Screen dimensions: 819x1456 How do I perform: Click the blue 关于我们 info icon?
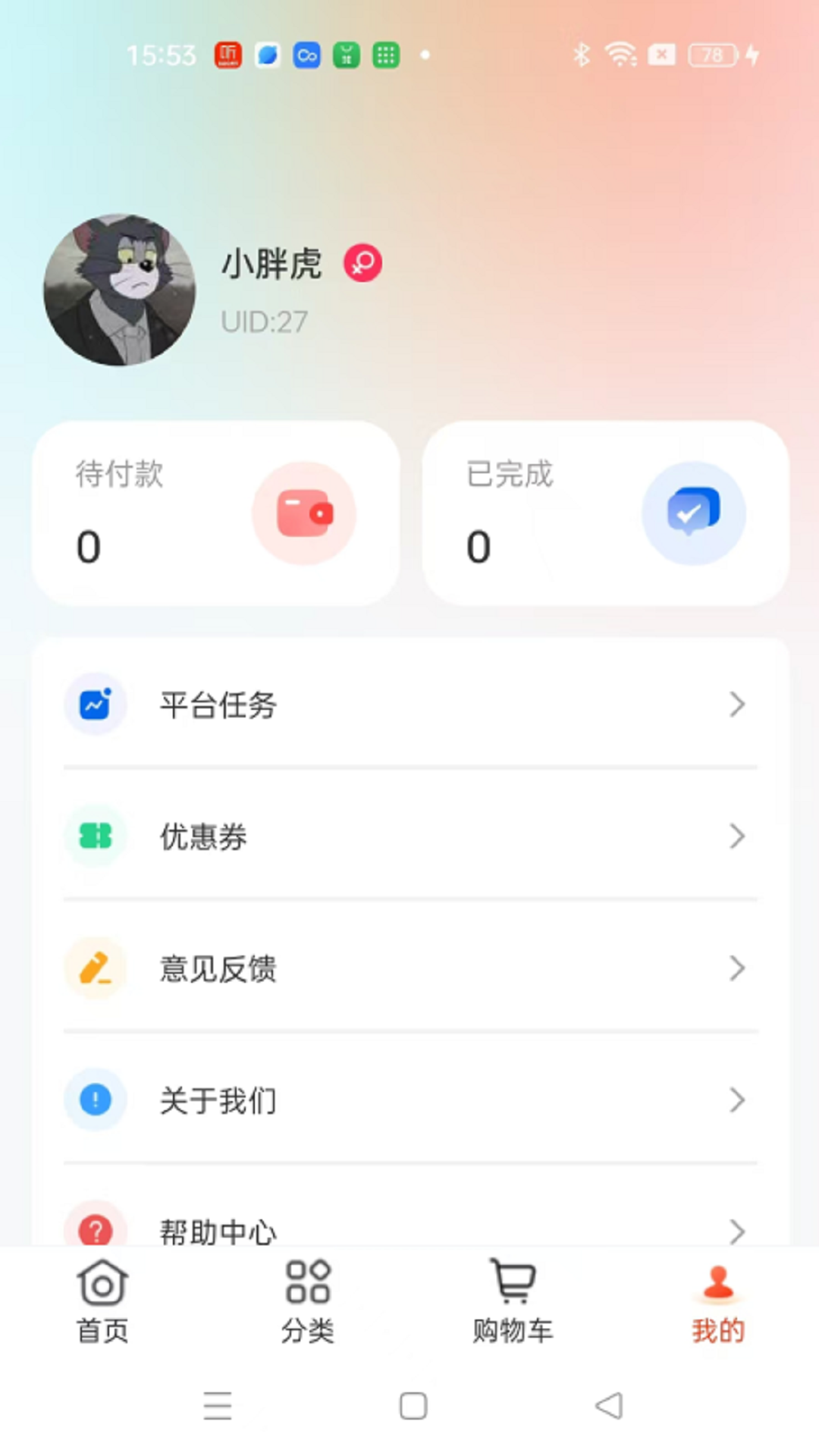coord(95,1100)
